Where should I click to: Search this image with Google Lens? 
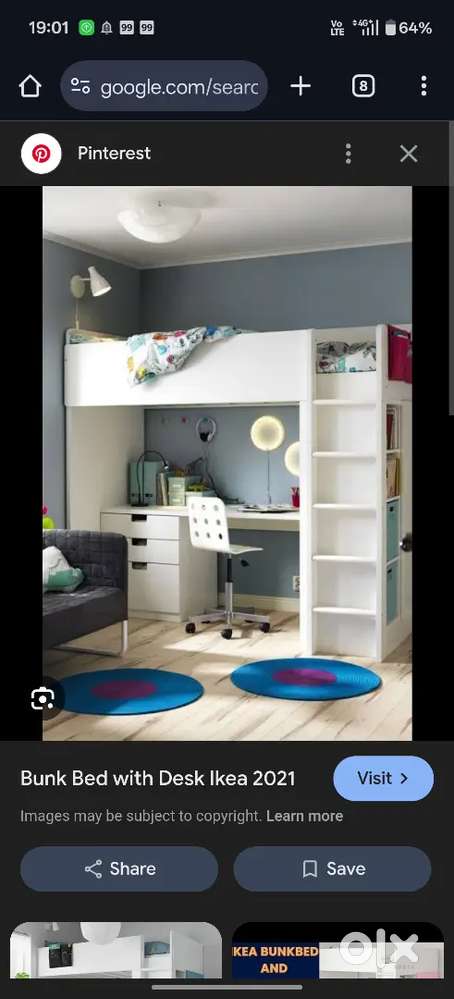(42, 699)
